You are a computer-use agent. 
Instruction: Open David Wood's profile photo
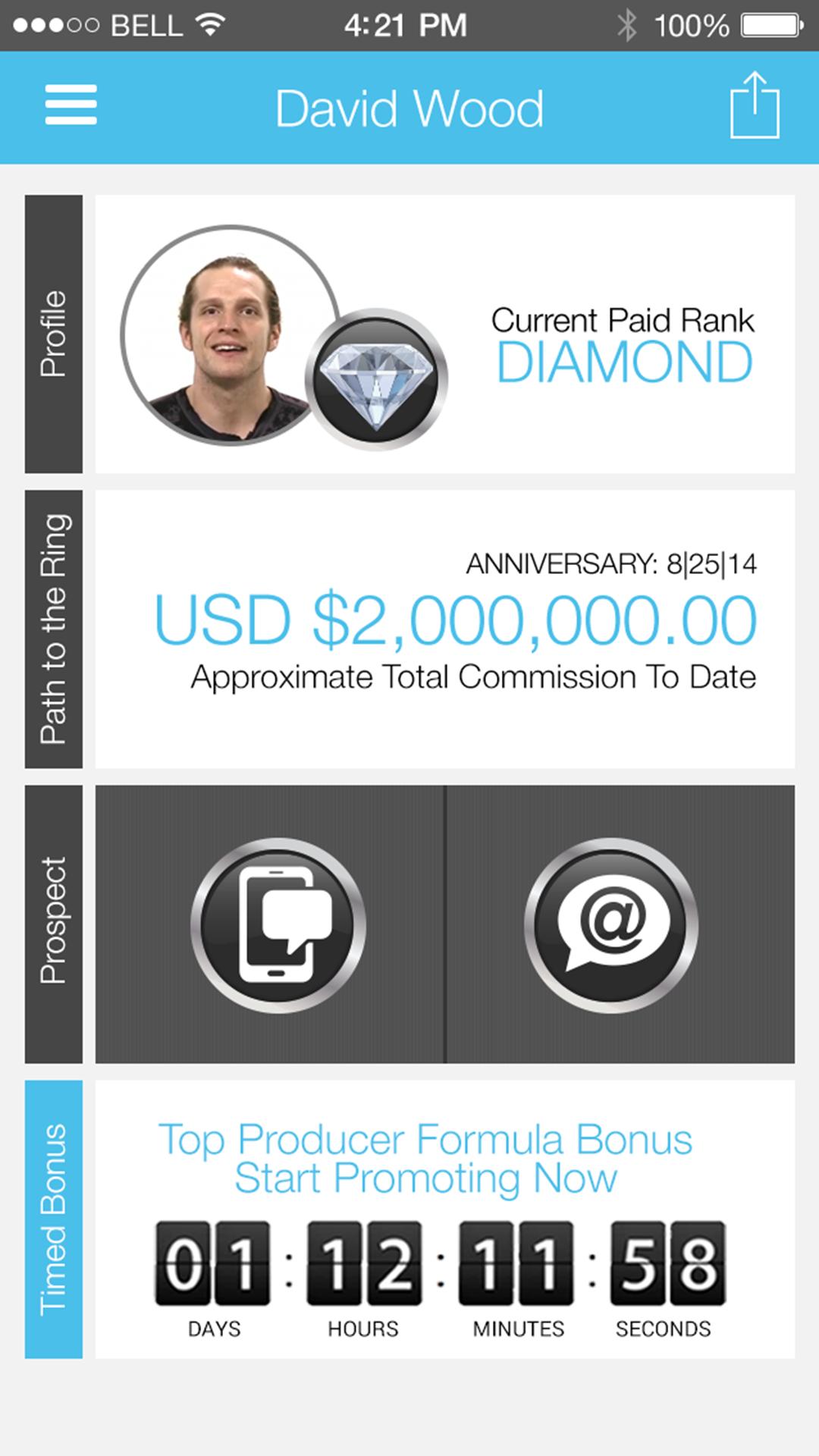point(229,335)
